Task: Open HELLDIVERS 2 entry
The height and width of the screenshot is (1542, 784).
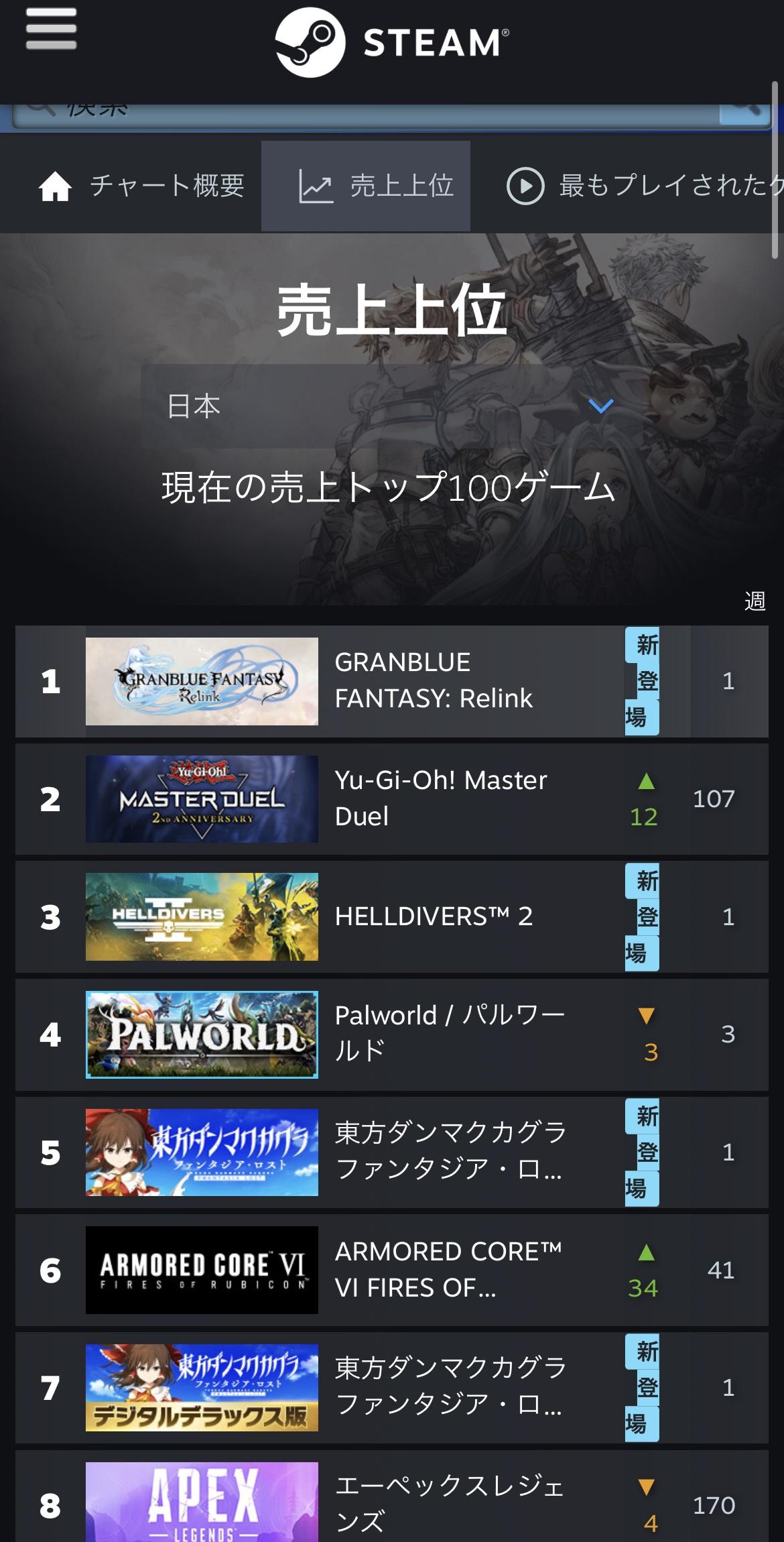Action: (391, 916)
